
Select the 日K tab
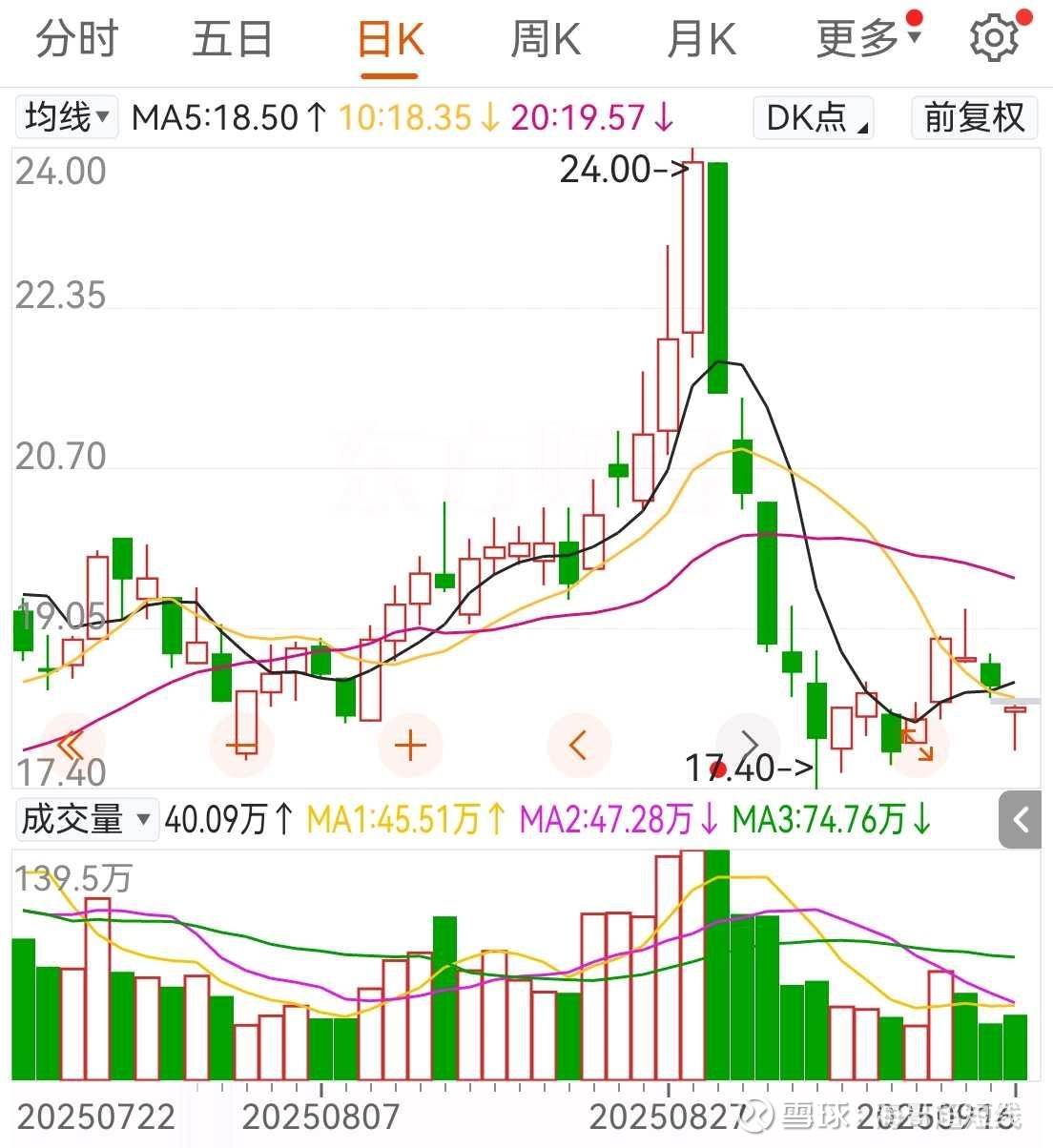click(390, 39)
